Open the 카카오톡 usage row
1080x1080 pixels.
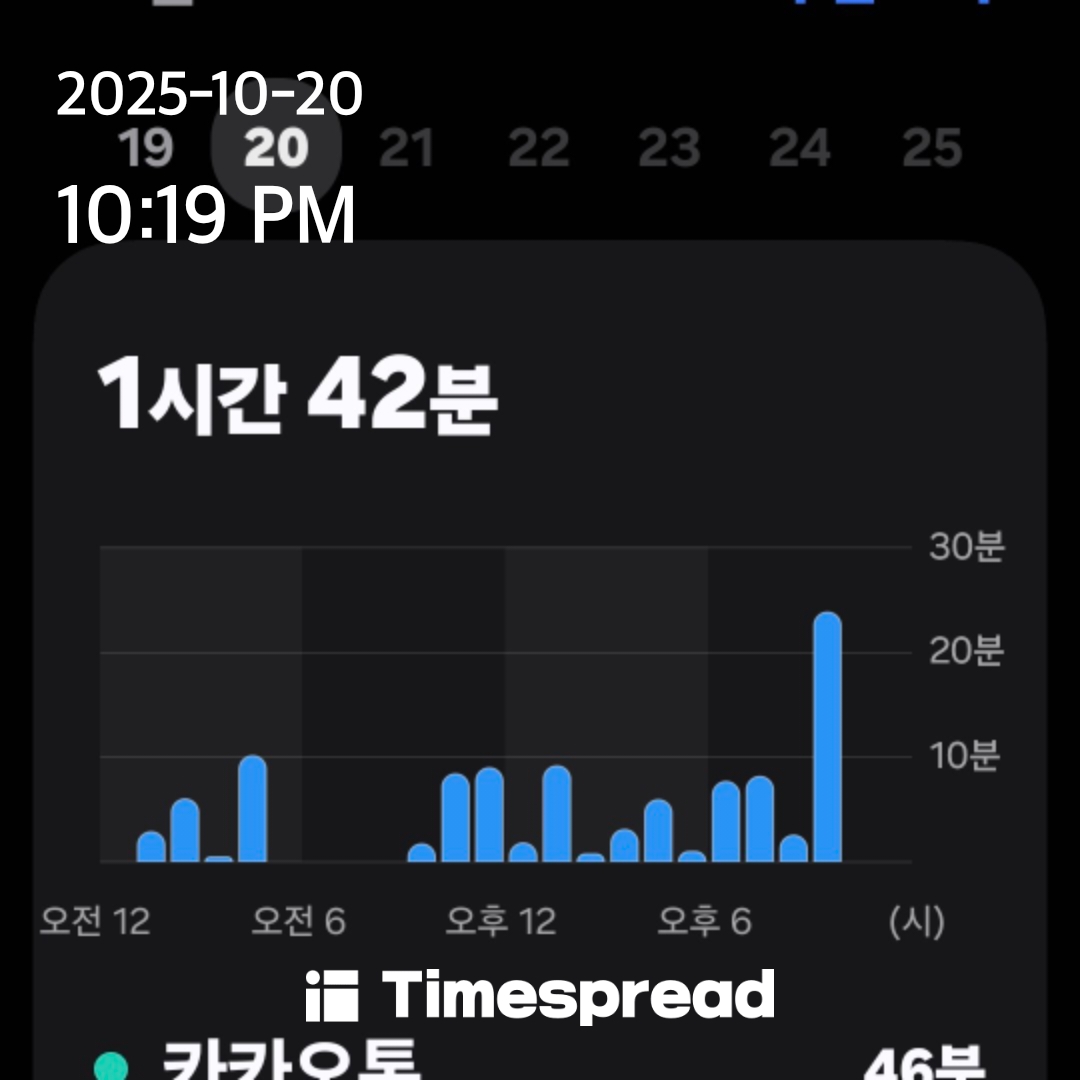(540, 1061)
